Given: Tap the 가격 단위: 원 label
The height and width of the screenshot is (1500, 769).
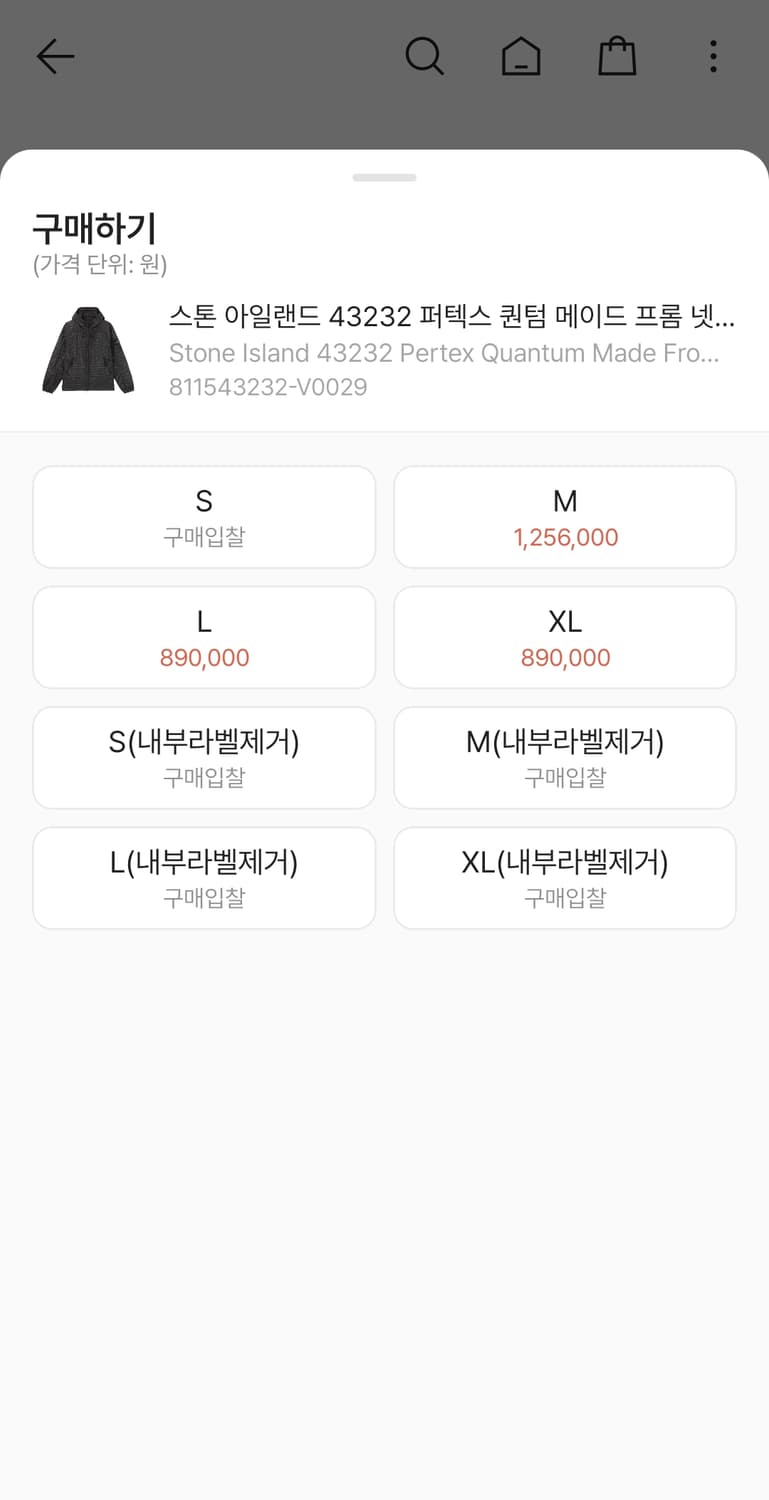Looking at the screenshot, I should (96, 266).
